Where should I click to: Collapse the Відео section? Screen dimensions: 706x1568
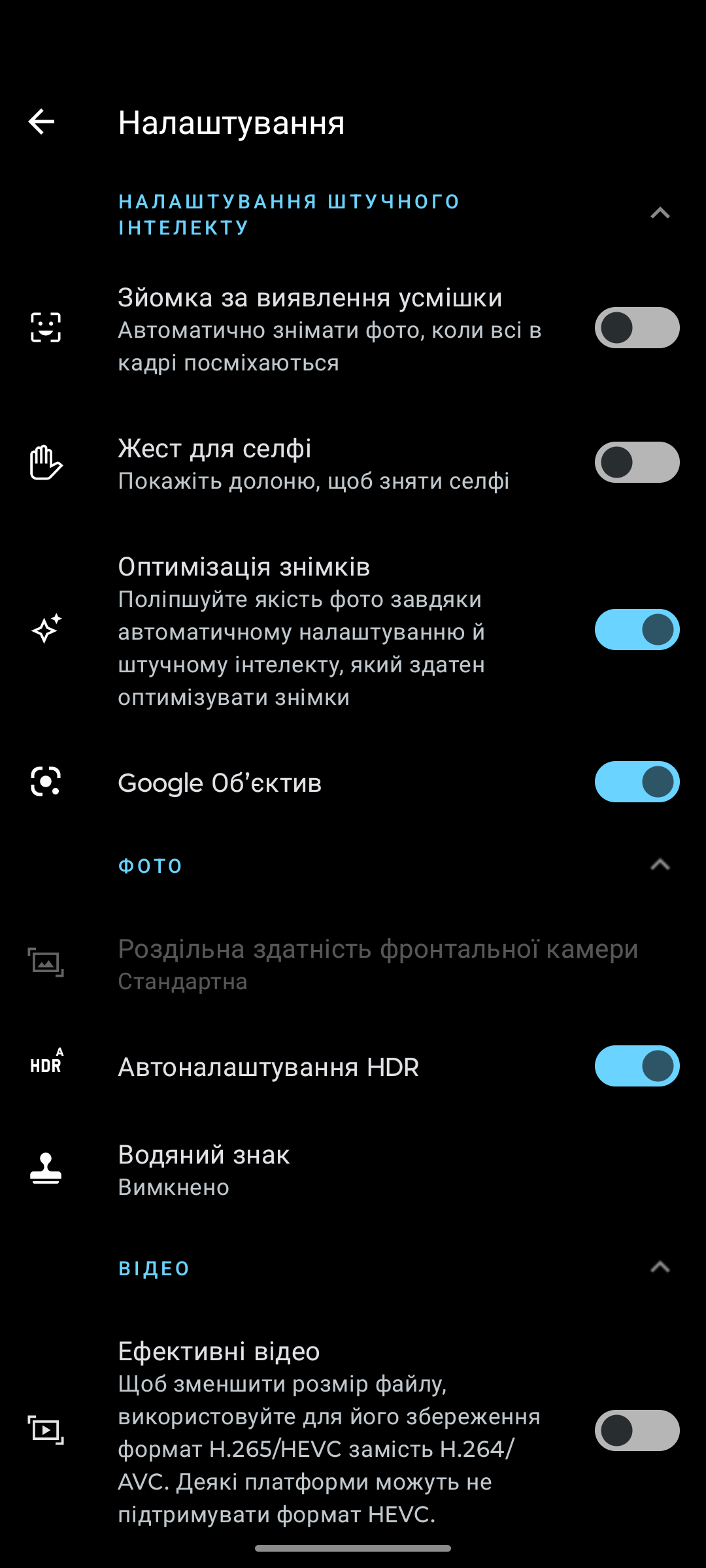660,1268
